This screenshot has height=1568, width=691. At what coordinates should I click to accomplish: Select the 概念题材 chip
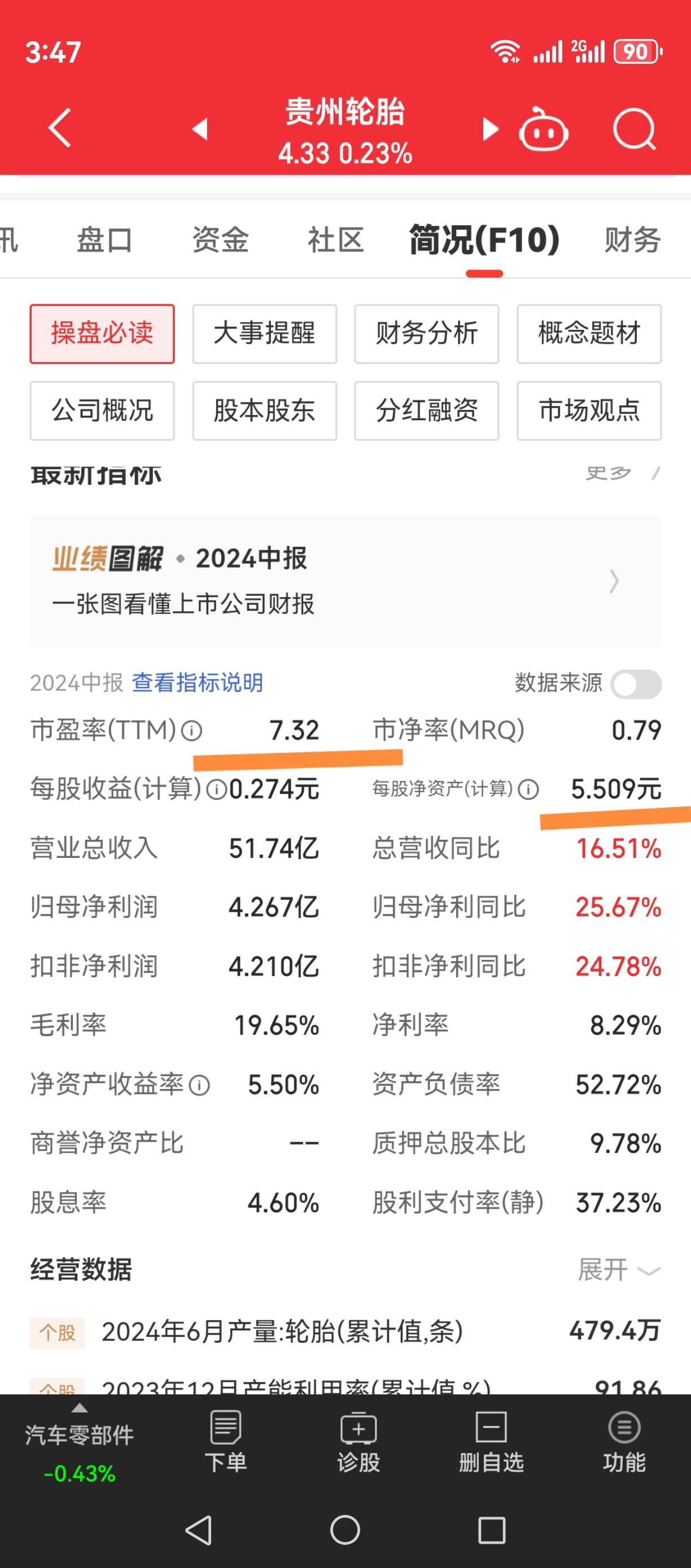coord(589,334)
